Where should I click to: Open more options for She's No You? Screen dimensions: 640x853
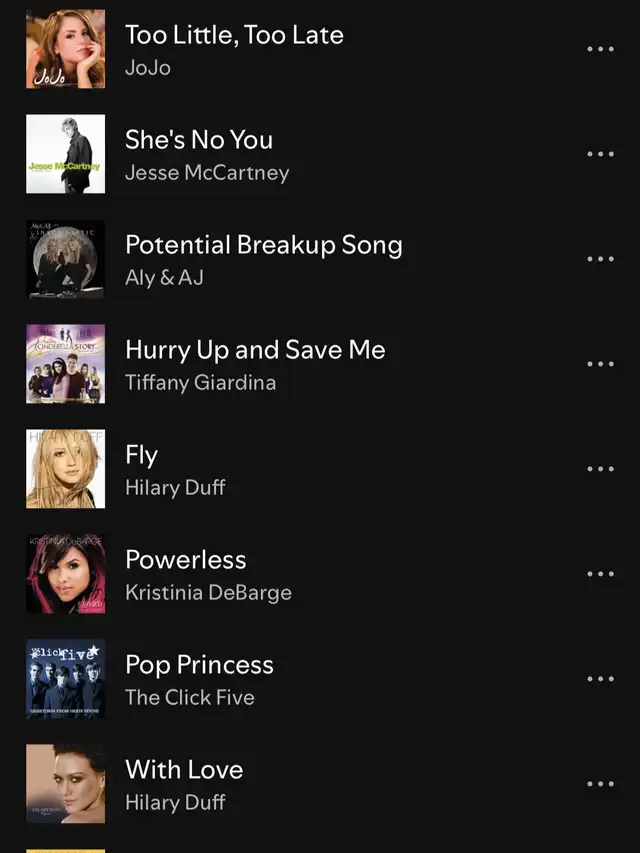[x=600, y=154]
